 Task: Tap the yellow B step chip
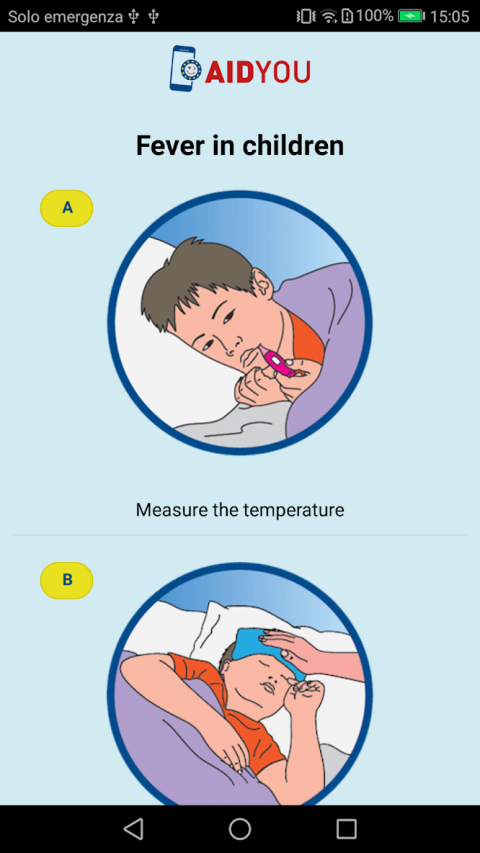[67, 580]
